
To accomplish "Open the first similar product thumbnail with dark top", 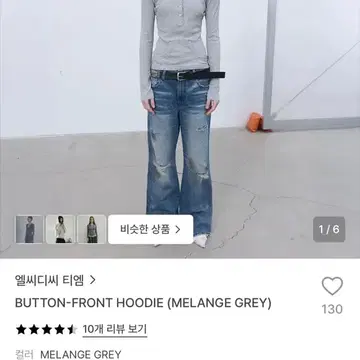I will (30, 229).
